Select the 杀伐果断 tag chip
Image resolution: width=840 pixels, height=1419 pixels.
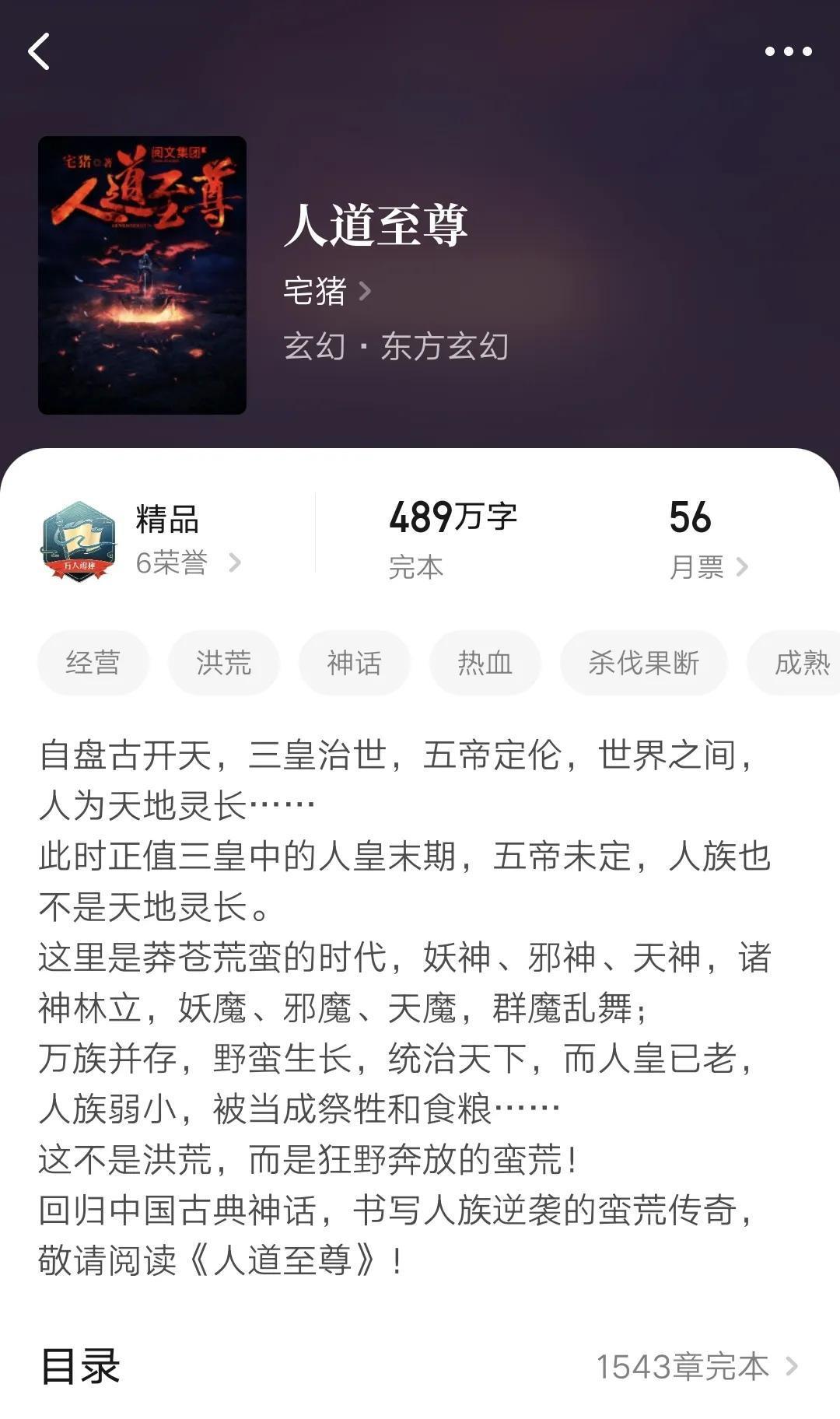[643, 663]
